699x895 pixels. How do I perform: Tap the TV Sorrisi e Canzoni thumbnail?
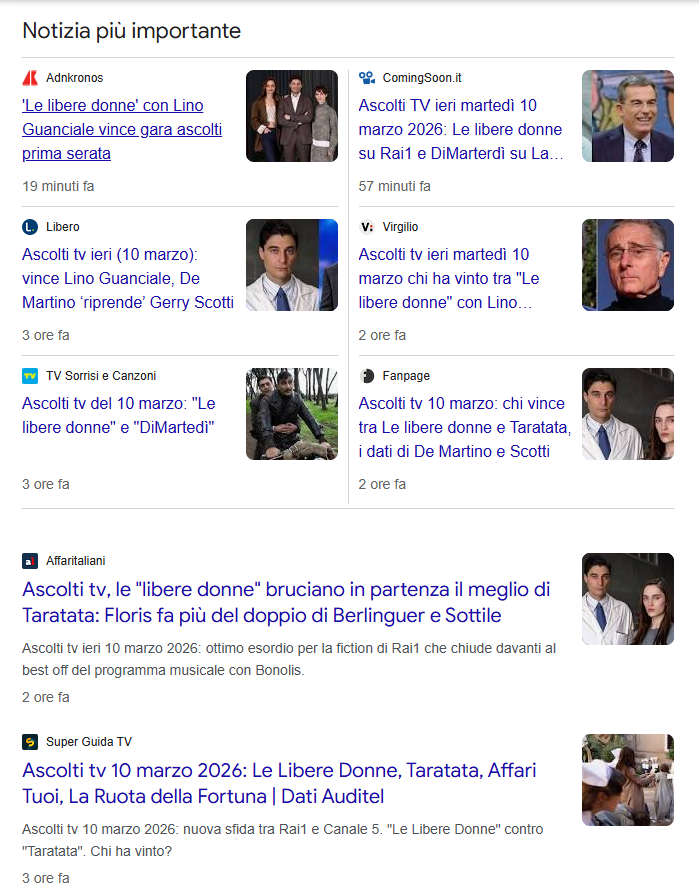[292, 414]
